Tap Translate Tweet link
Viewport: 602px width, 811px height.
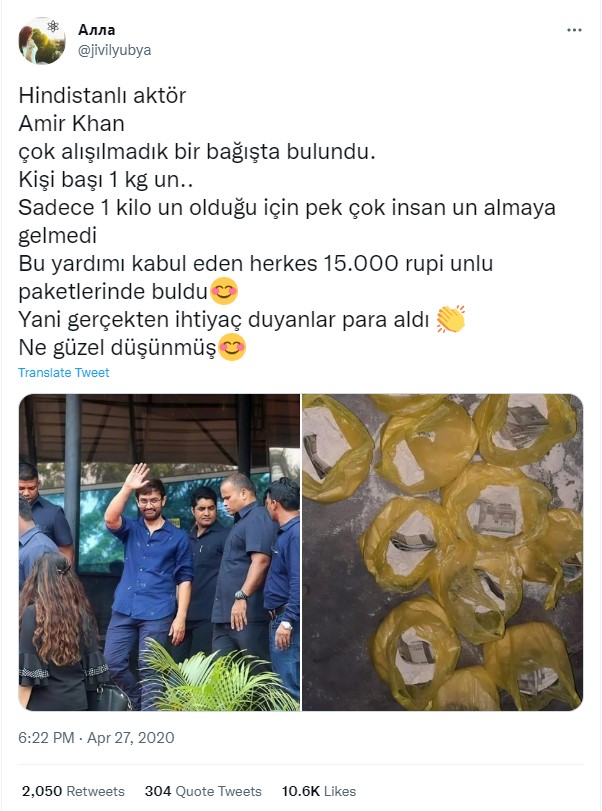pos(64,373)
